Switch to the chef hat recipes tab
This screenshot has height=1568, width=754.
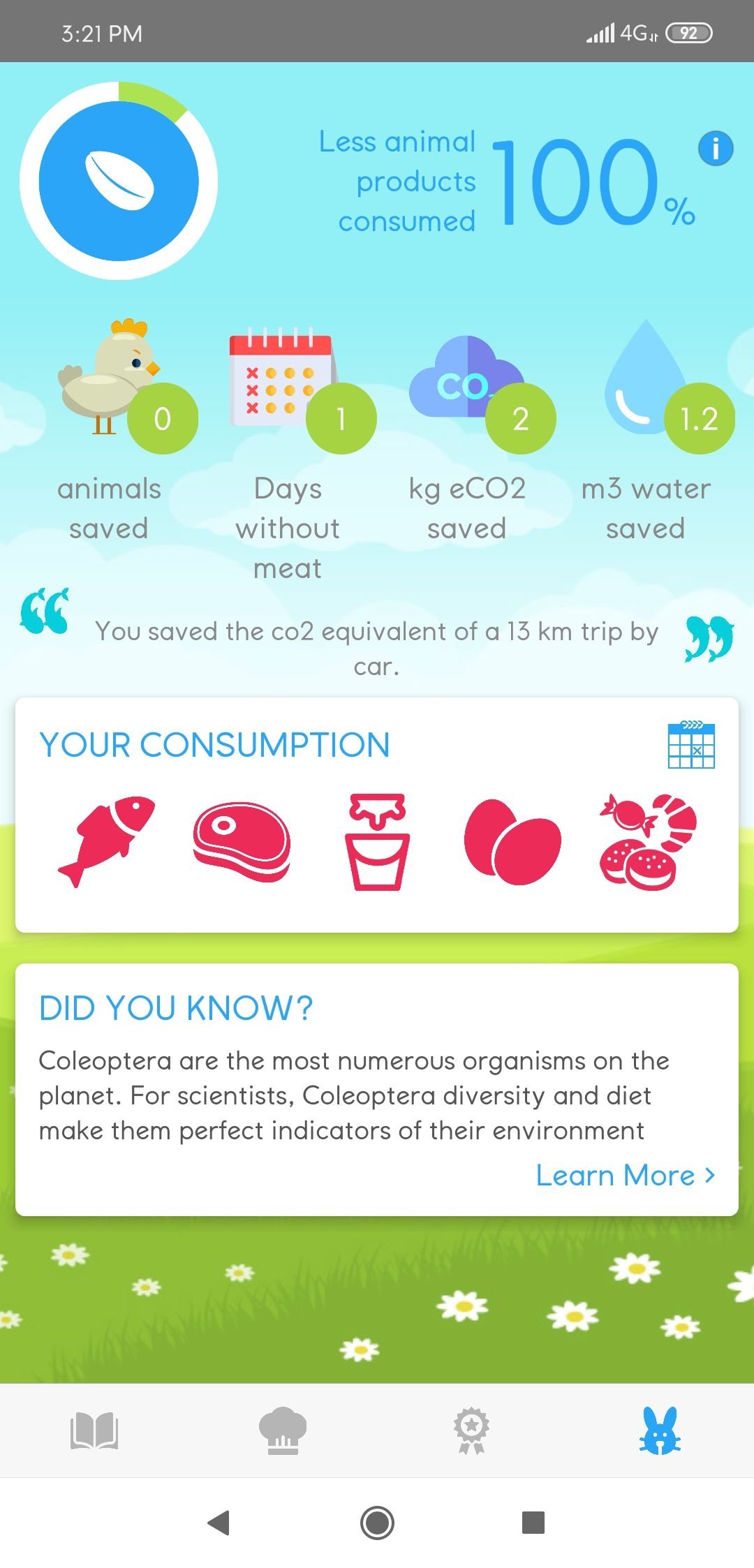click(x=283, y=1430)
